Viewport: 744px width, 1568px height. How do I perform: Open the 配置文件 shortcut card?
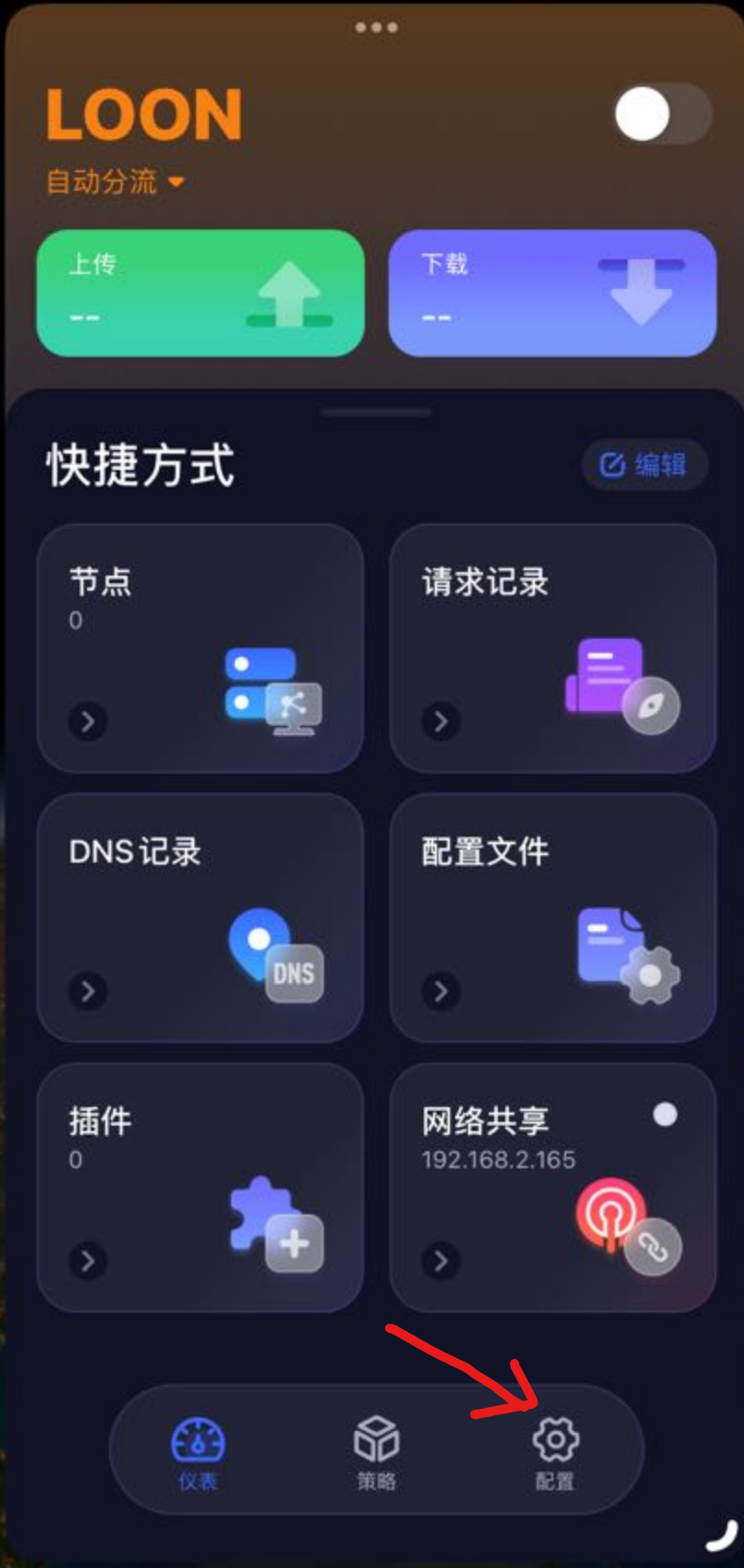pos(552,917)
